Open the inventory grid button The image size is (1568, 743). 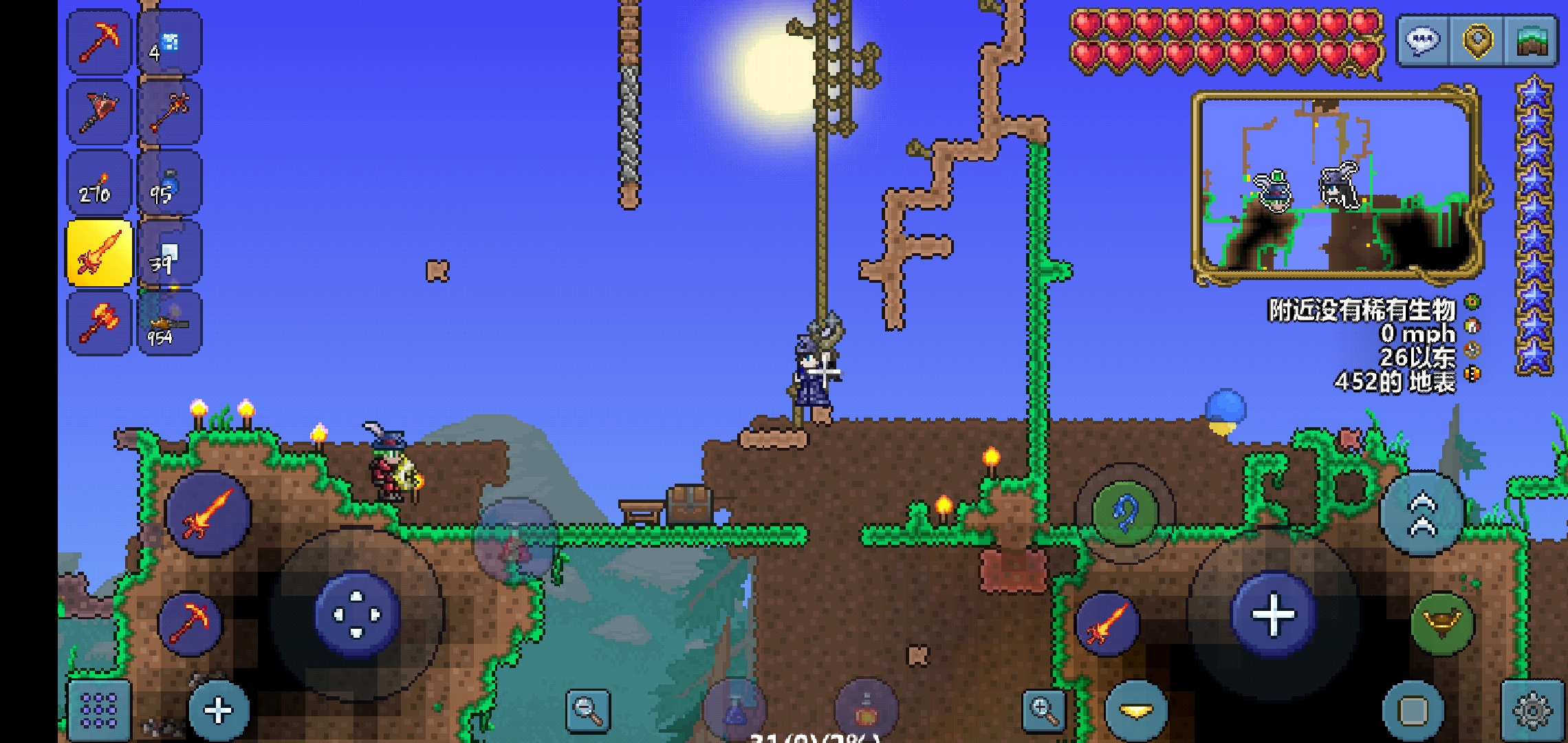(99, 710)
